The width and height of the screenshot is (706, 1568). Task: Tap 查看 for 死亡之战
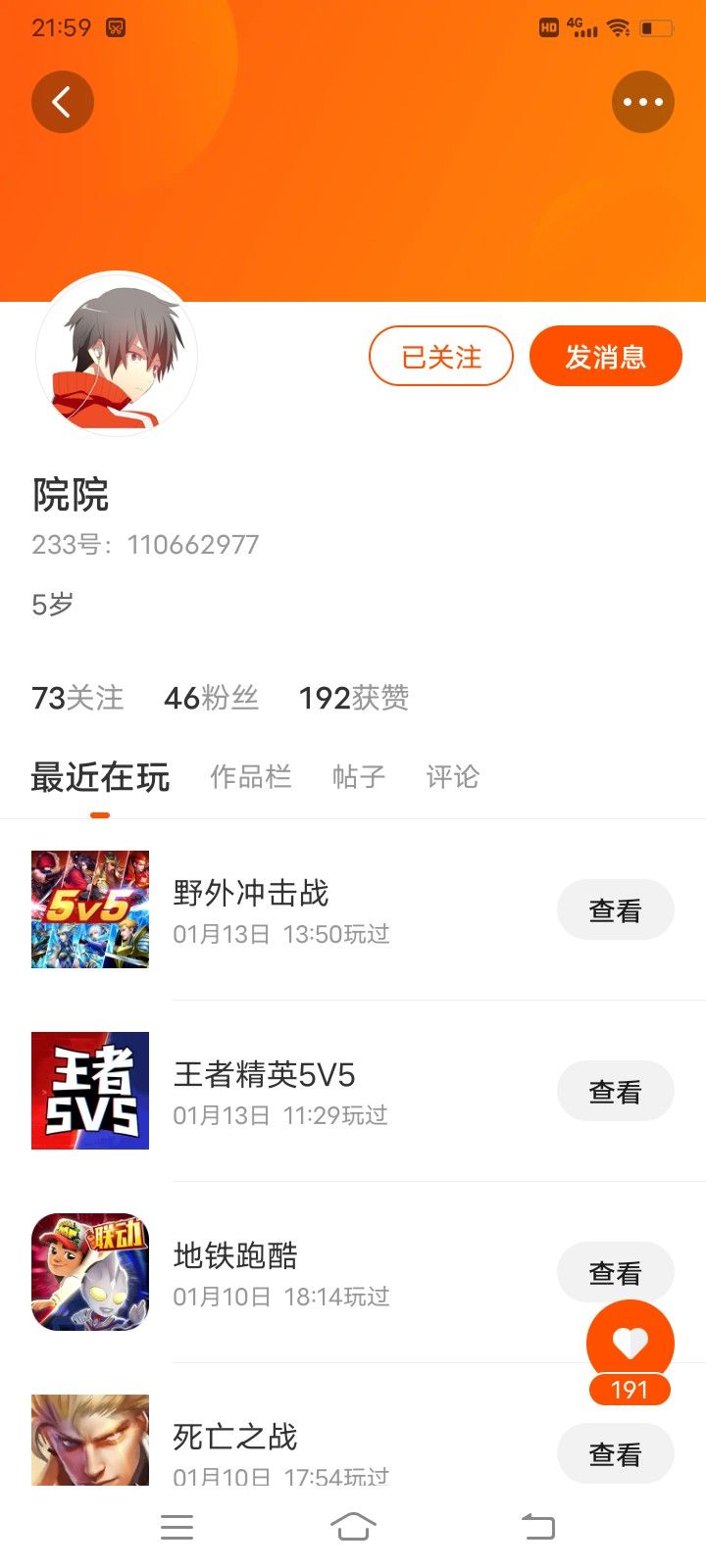point(616,1454)
